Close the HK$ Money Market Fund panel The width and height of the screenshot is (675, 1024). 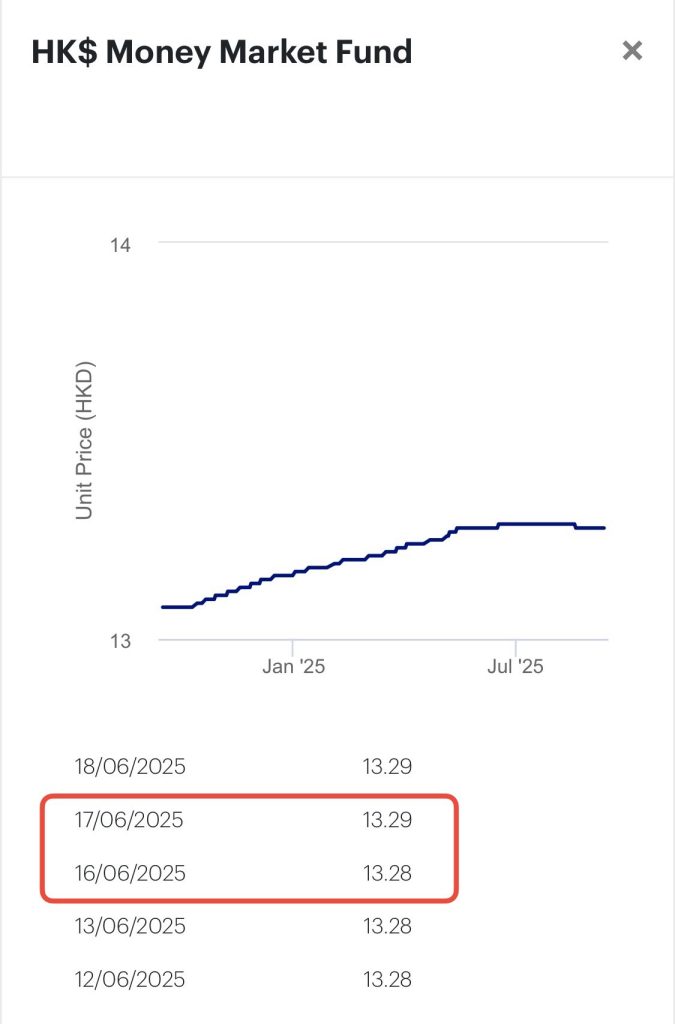click(632, 51)
